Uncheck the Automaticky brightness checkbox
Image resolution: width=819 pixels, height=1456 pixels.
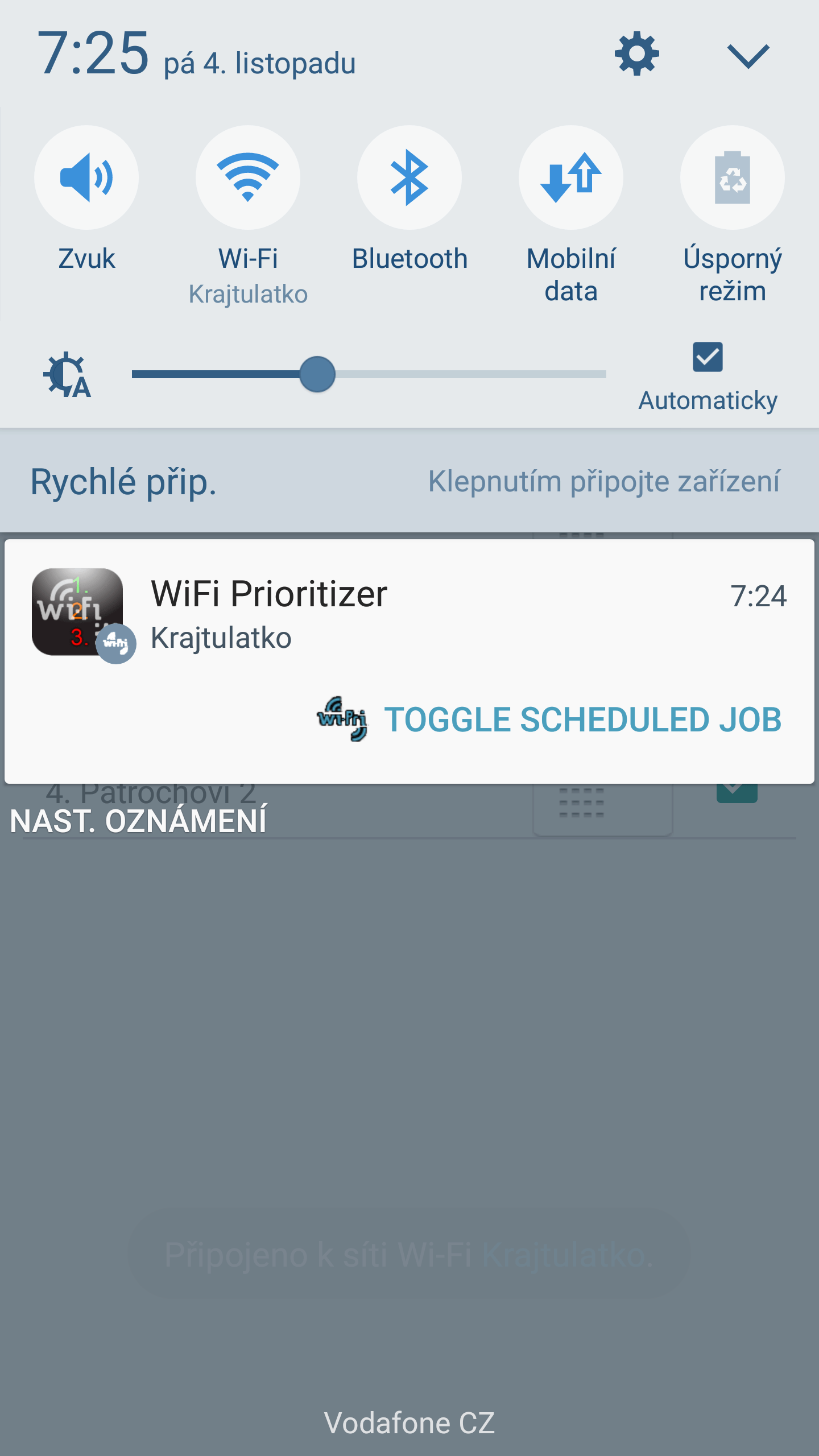[708, 357]
